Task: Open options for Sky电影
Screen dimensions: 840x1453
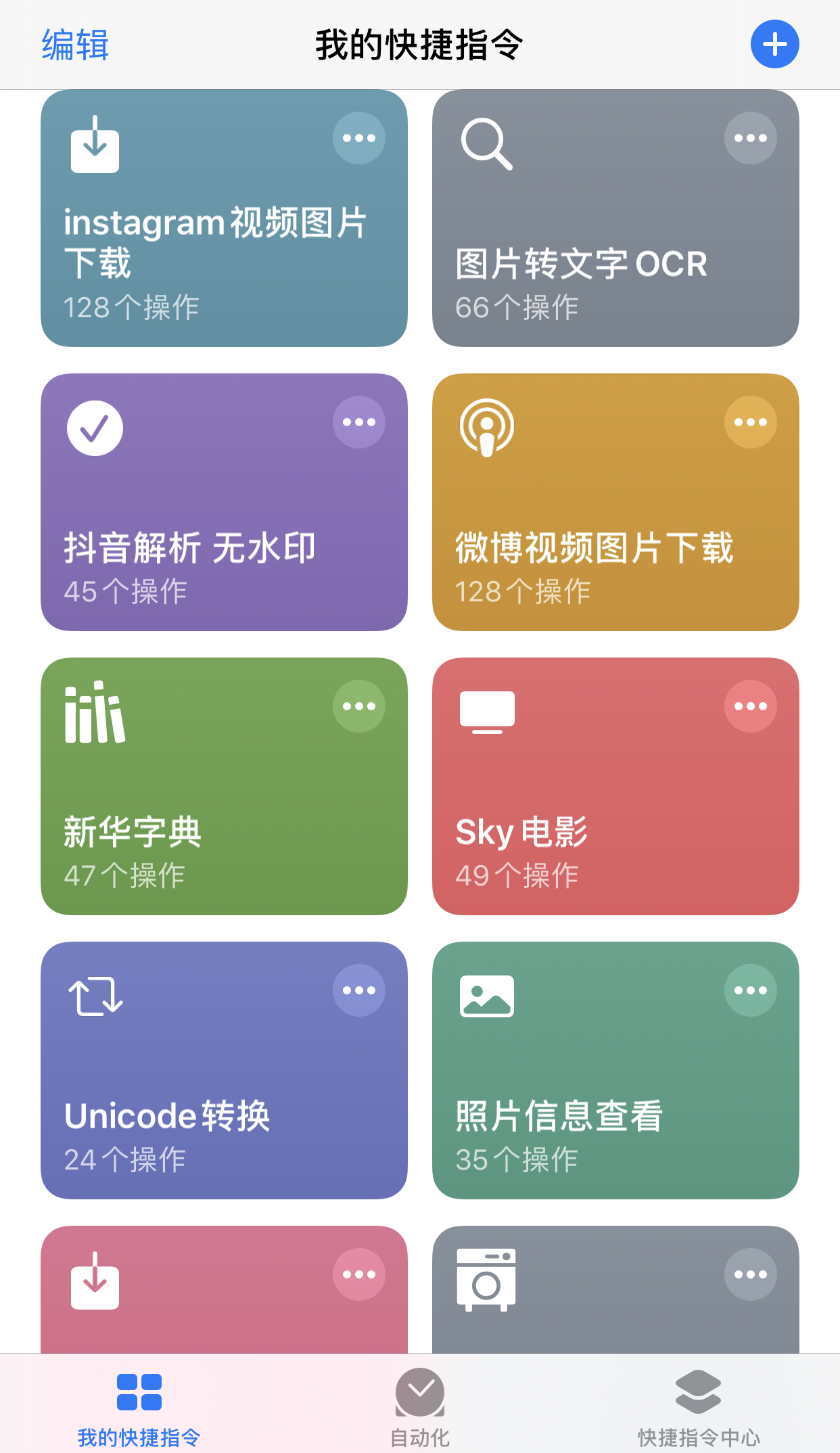Action: [x=750, y=706]
